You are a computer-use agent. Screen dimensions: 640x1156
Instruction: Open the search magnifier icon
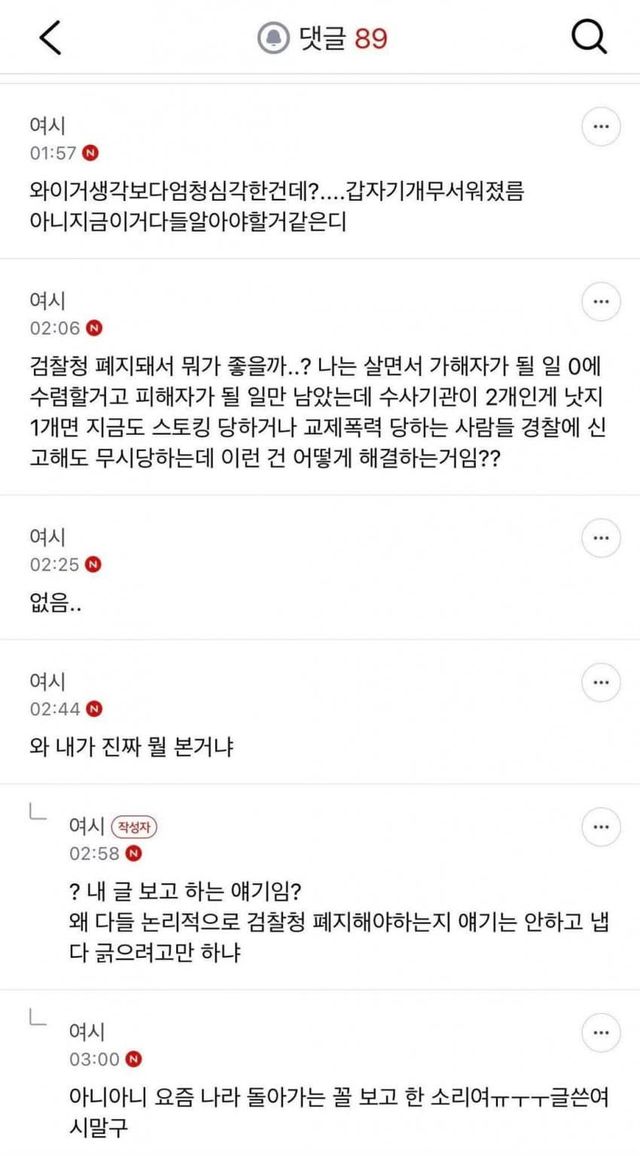pyautogui.click(x=590, y=37)
